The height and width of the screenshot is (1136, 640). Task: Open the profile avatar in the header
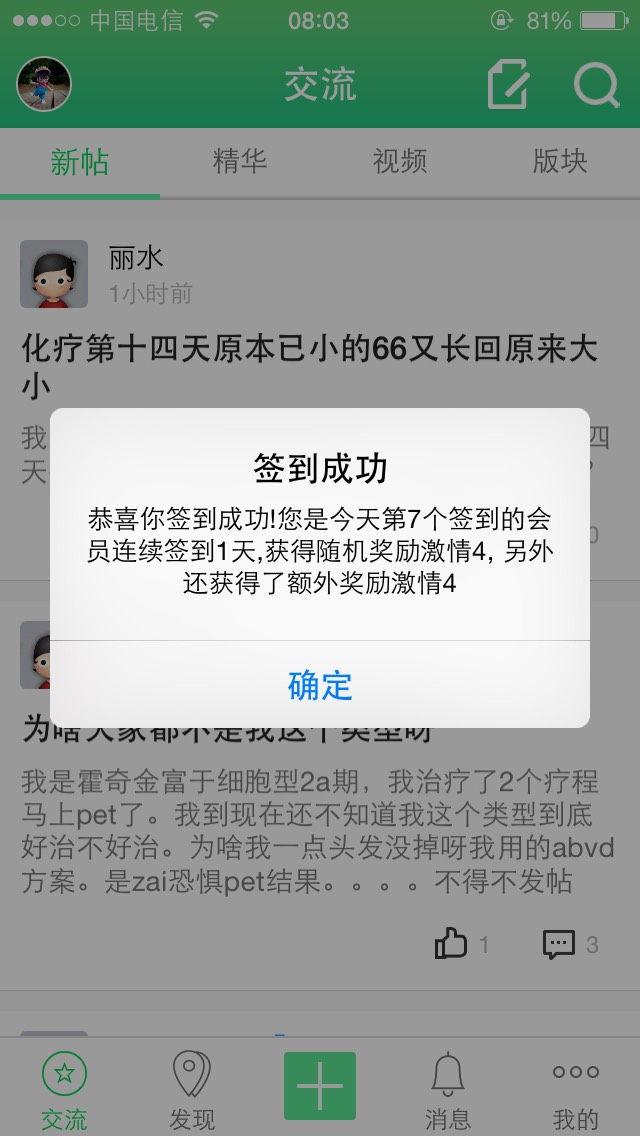(x=44, y=84)
